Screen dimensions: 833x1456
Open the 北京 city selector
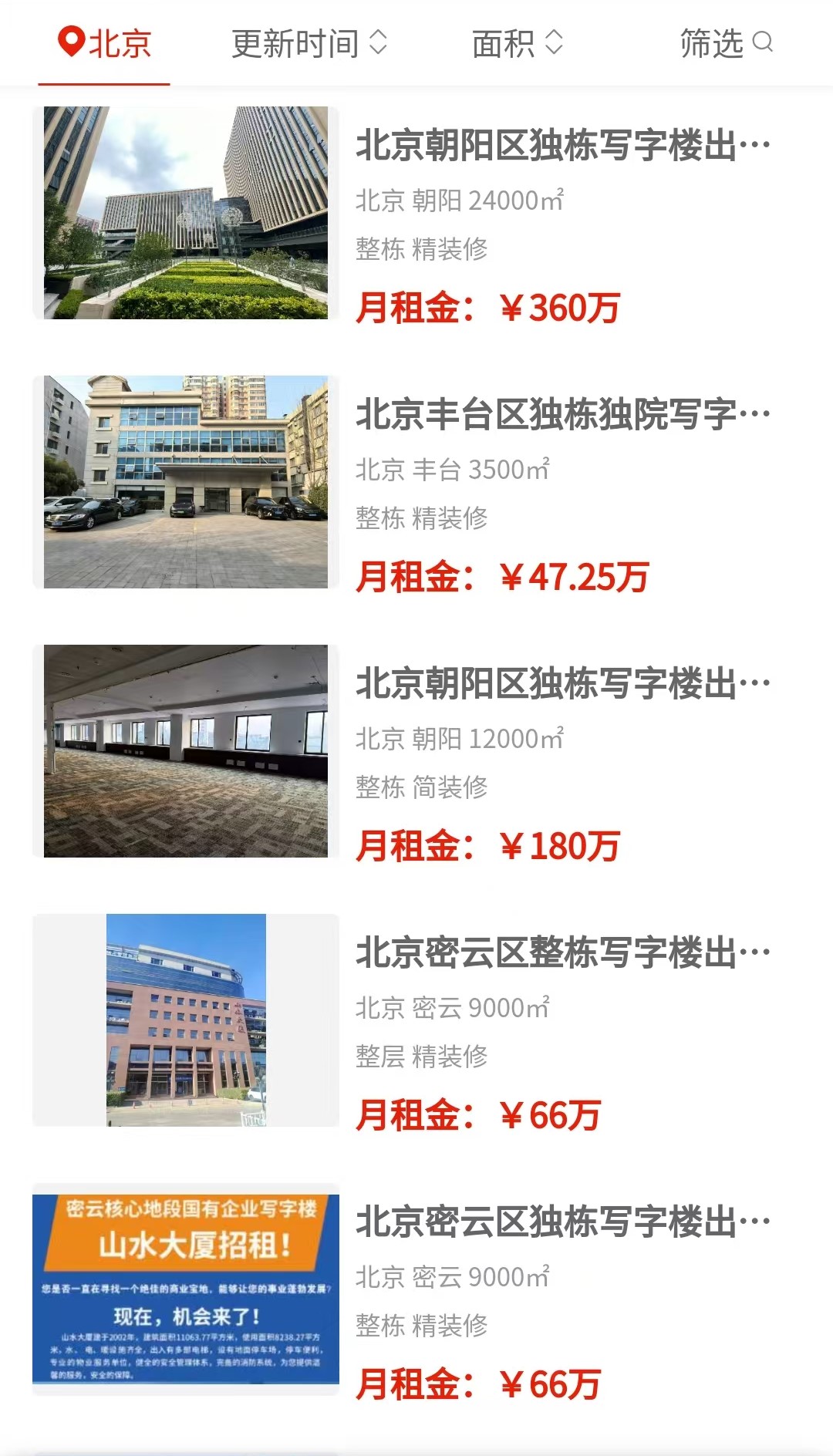pos(105,43)
